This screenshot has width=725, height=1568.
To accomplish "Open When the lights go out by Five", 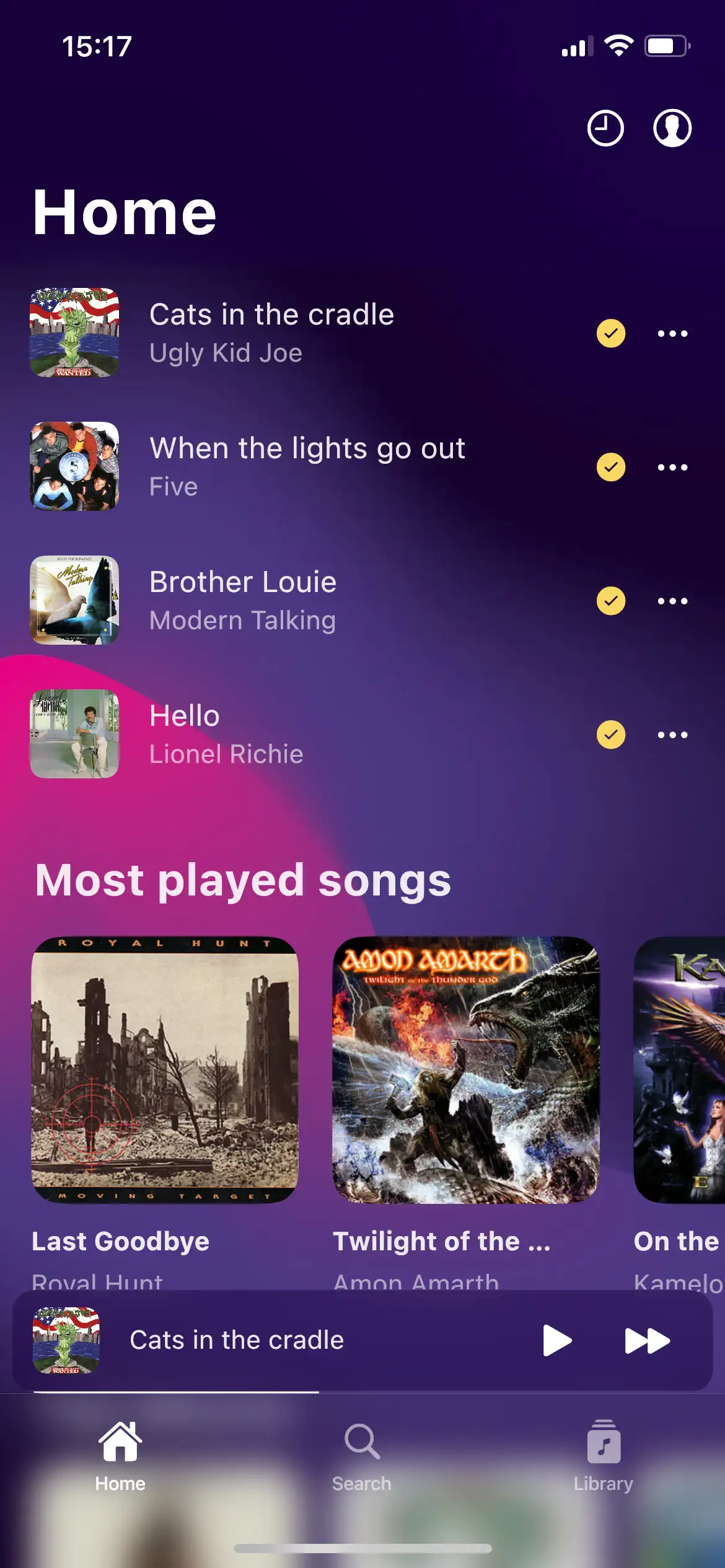I will pyautogui.click(x=307, y=466).
